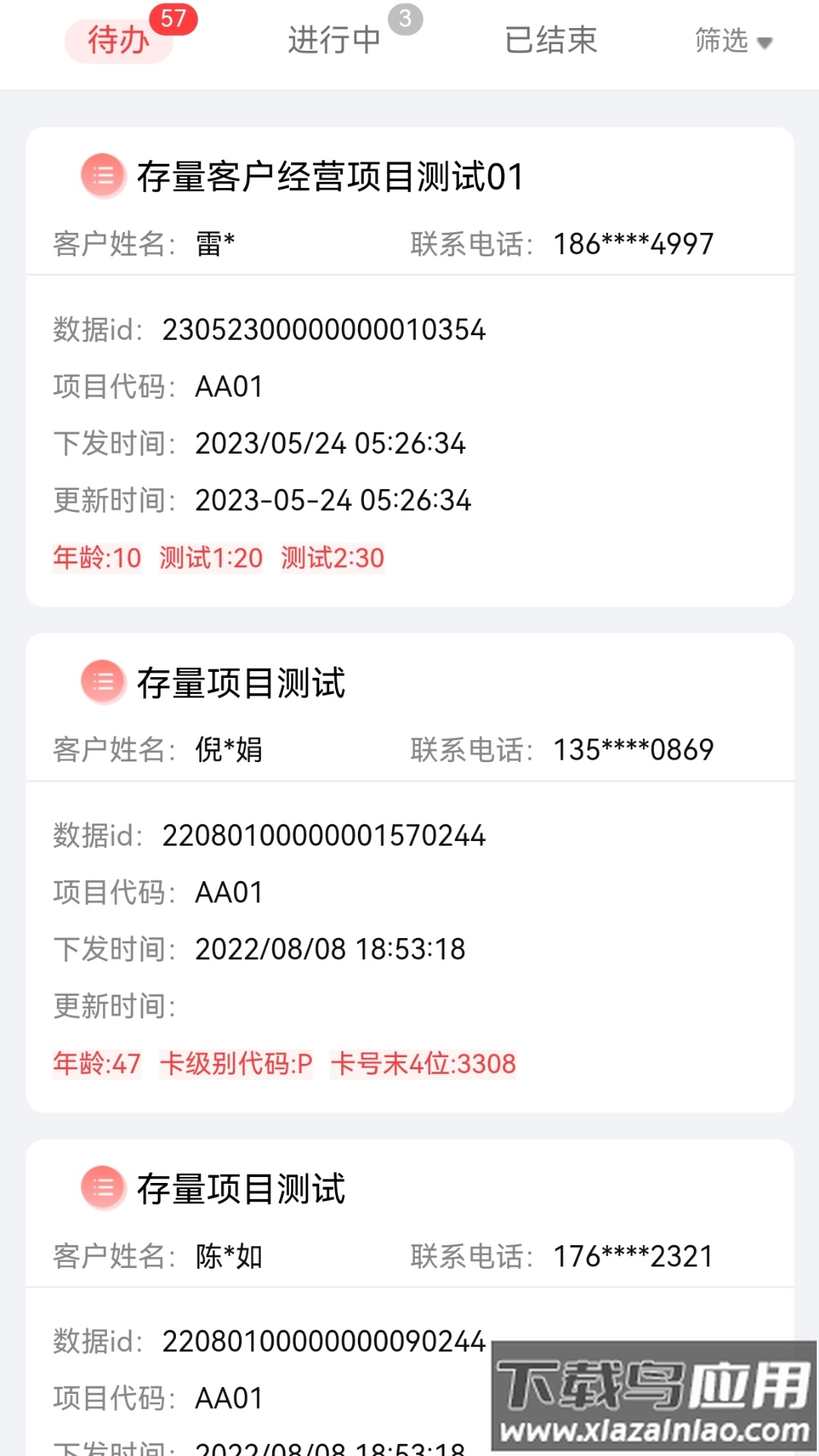Switch to the 已结束 tab

[552, 41]
